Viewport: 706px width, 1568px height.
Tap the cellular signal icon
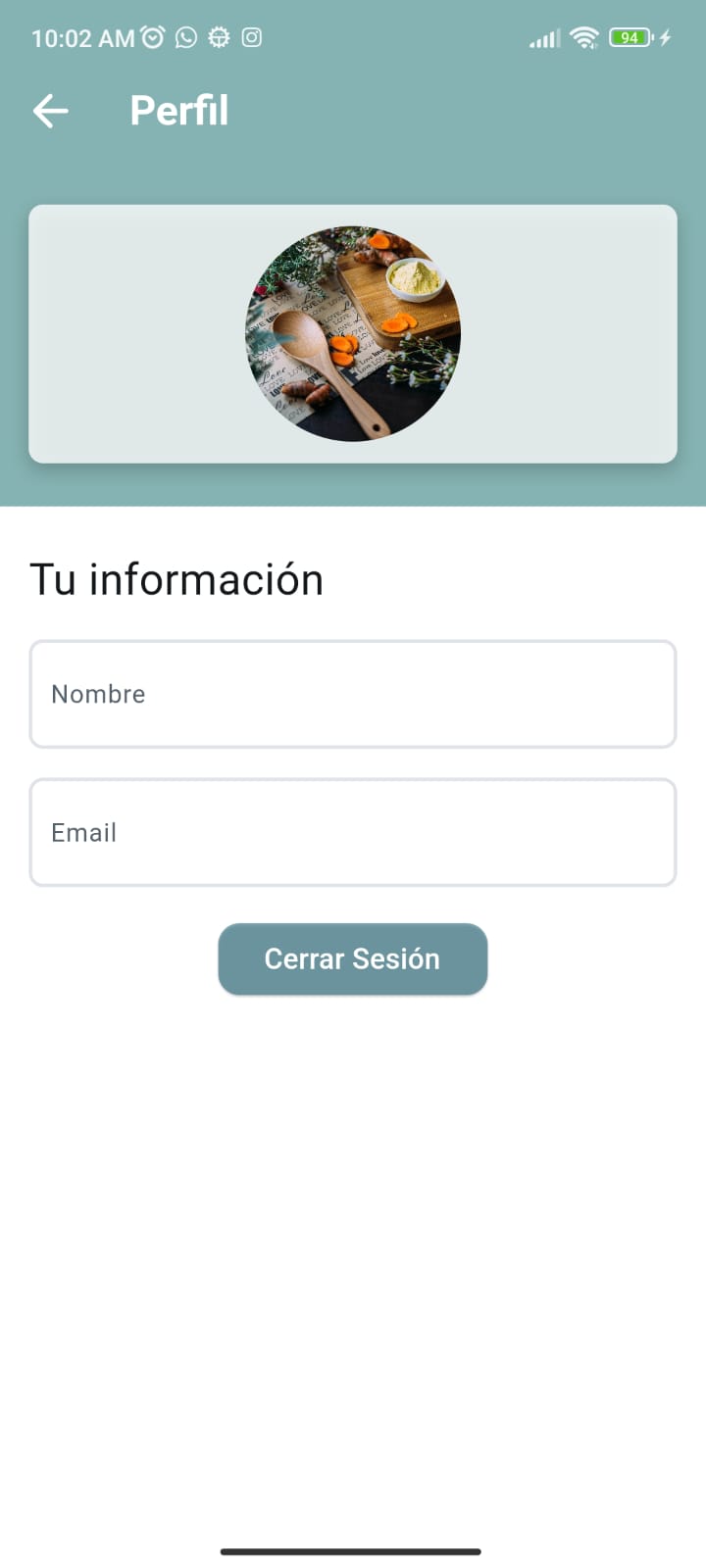coord(543,37)
